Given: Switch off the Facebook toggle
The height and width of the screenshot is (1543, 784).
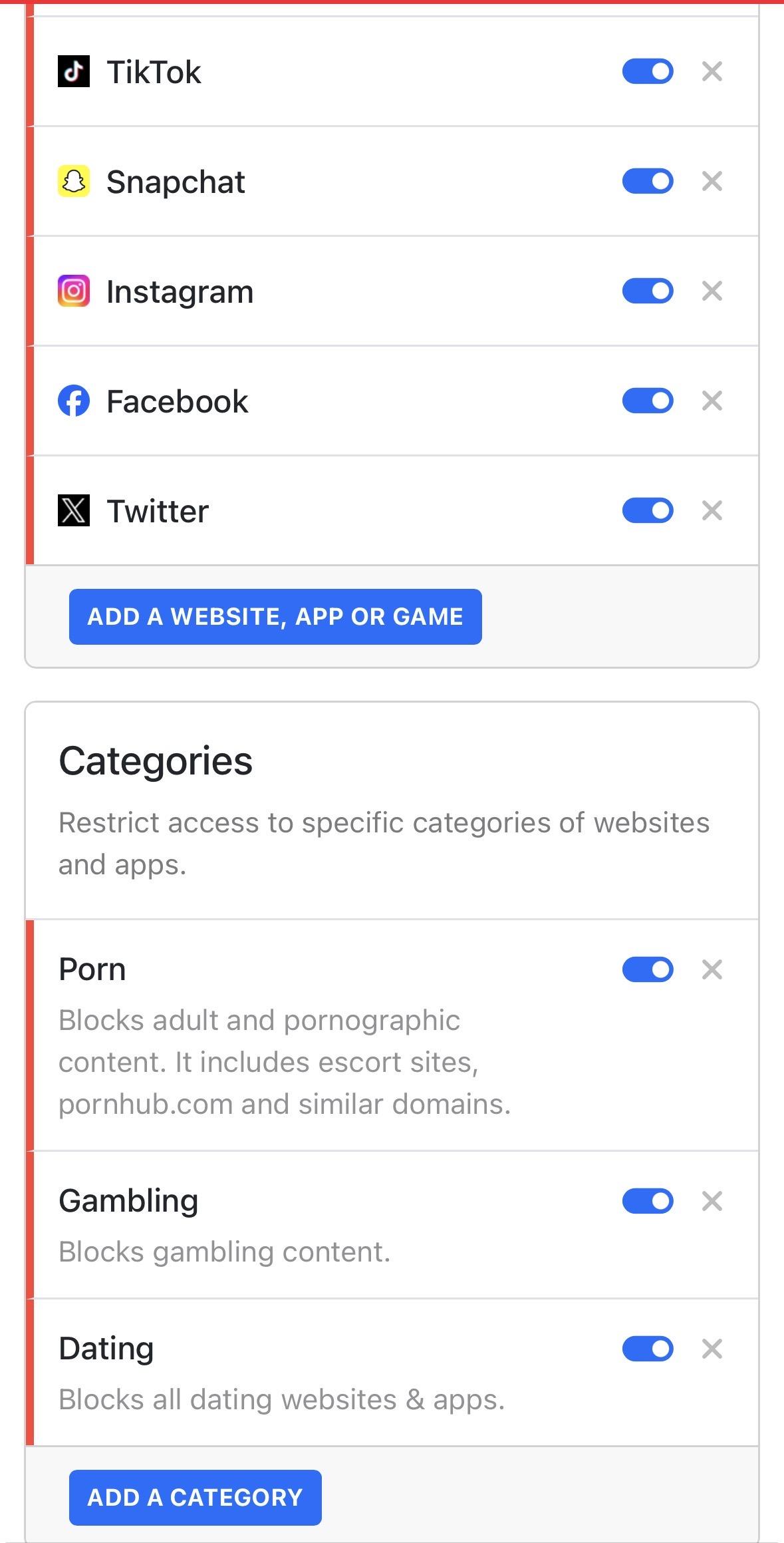Looking at the screenshot, I should [x=648, y=401].
